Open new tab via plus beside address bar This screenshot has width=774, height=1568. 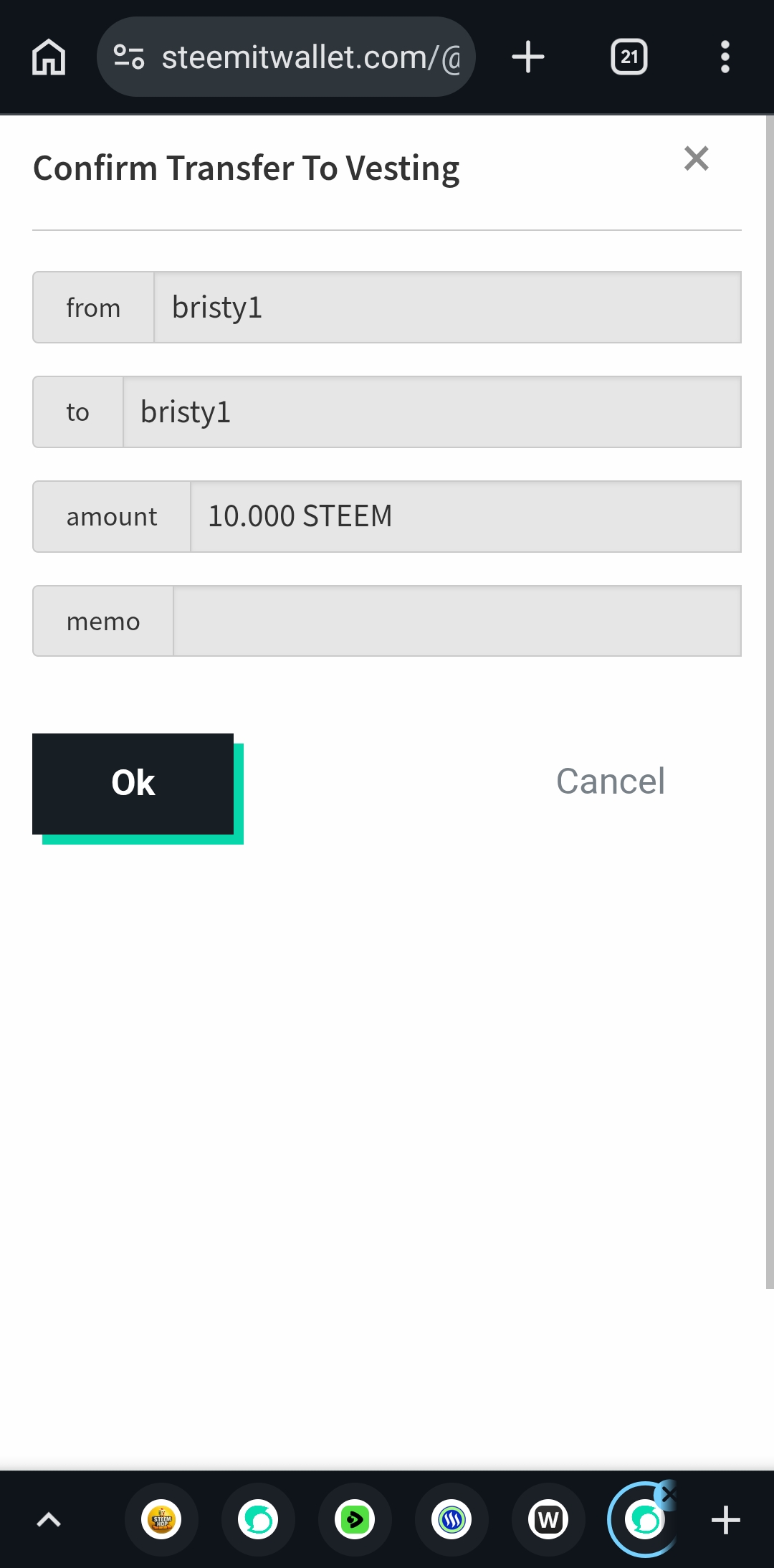(528, 57)
